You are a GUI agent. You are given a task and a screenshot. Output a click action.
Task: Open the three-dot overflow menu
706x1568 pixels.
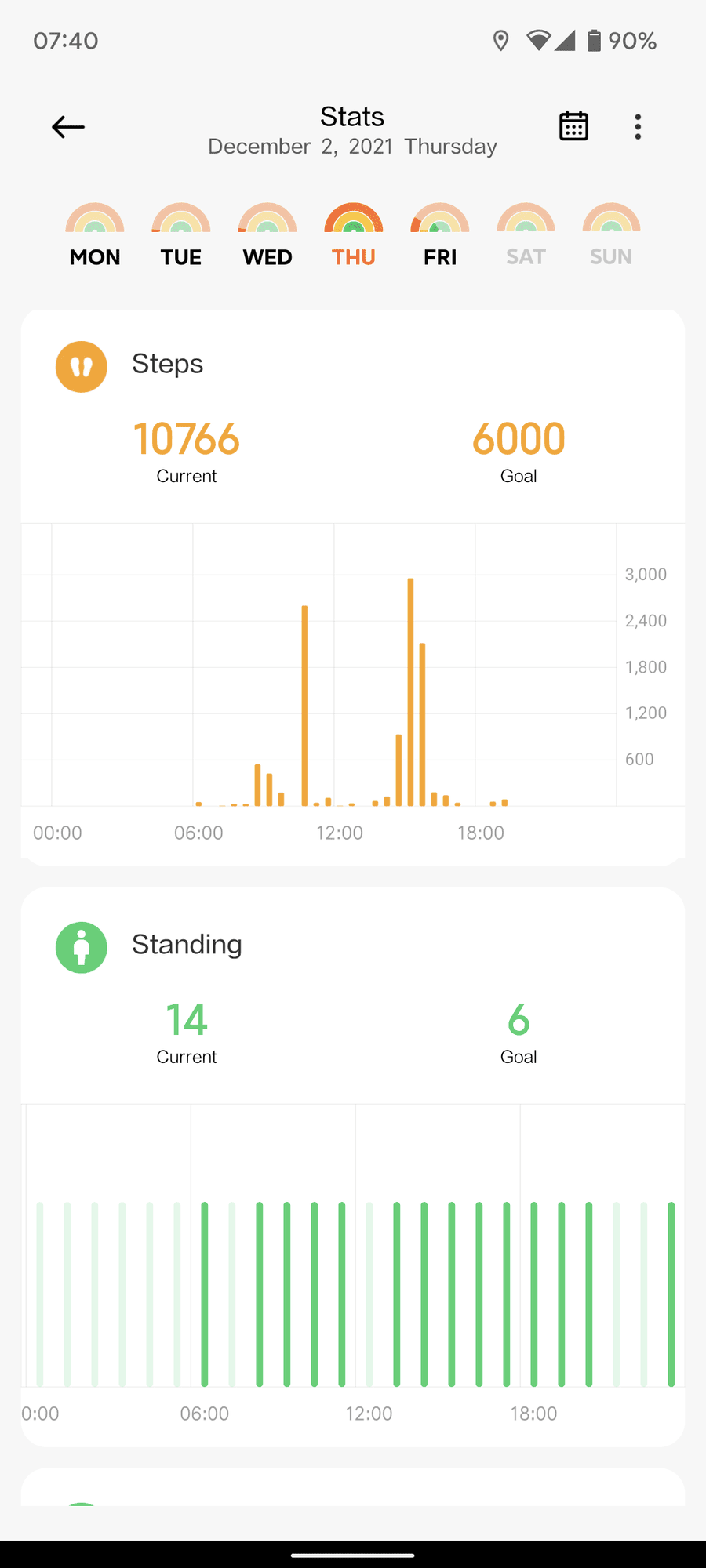pyautogui.click(x=638, y=127)
